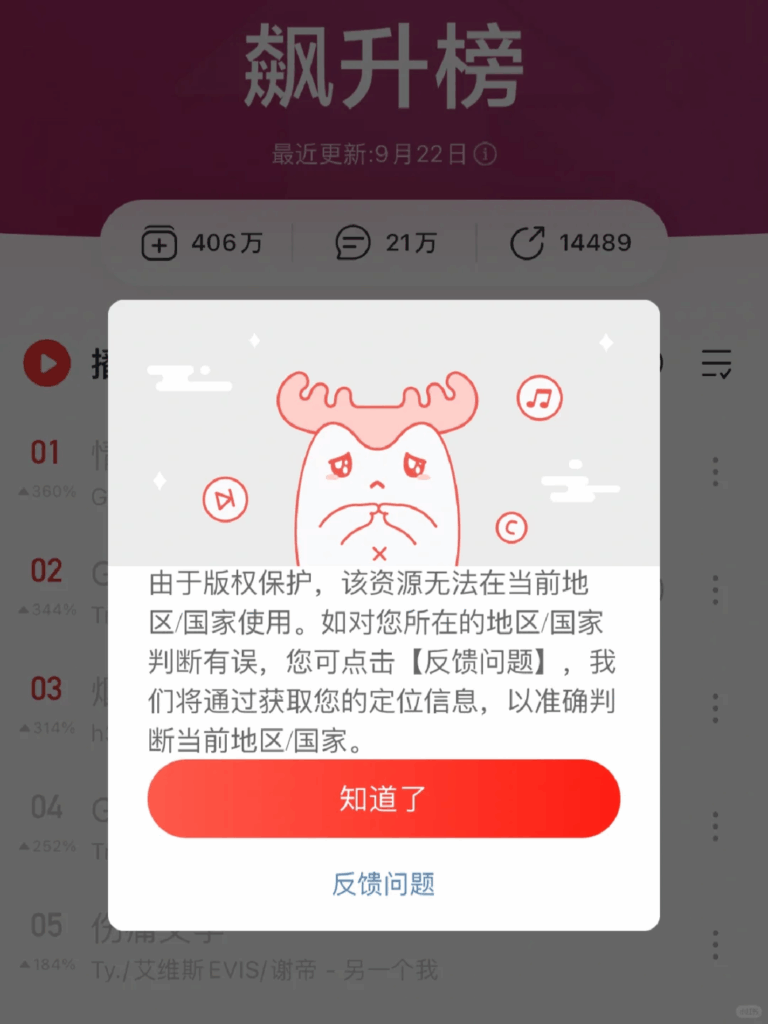
Task: Play all songs with the red play button
Action: [47, 363]
